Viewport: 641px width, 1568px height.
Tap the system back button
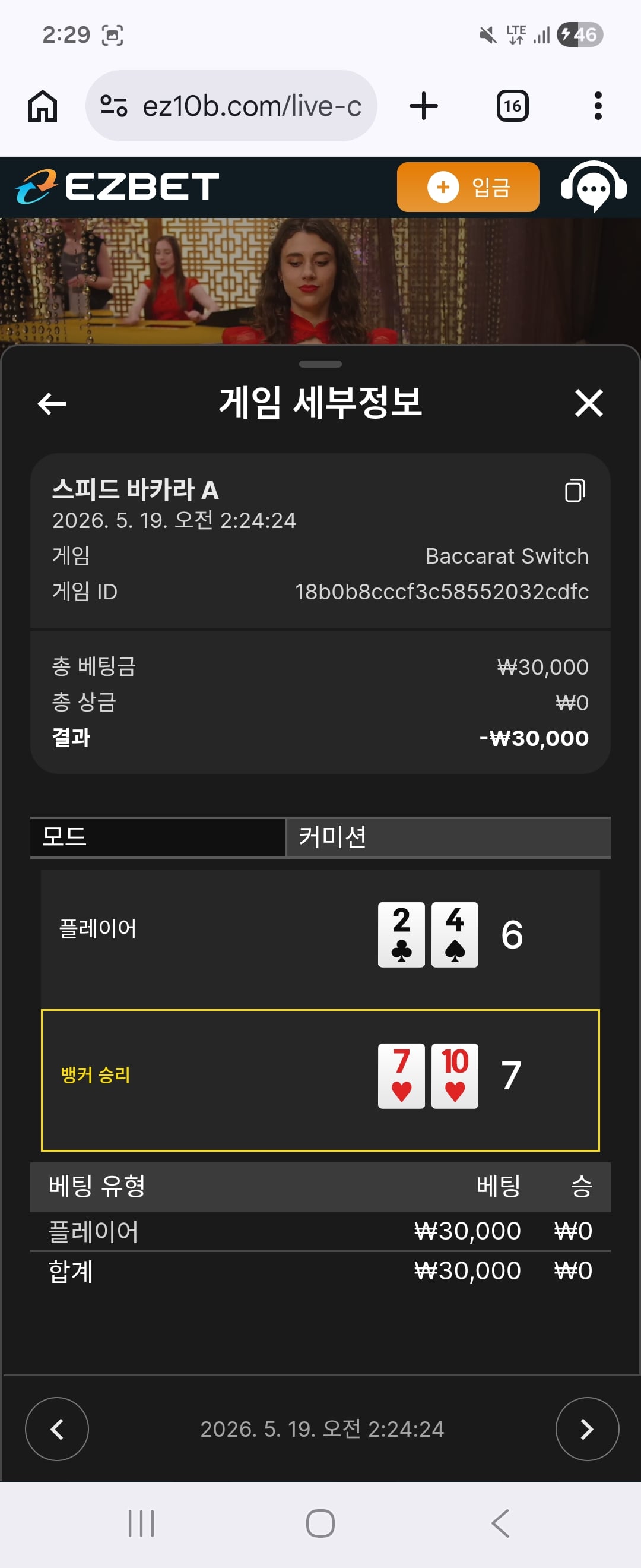click(x=500, y=1523)
